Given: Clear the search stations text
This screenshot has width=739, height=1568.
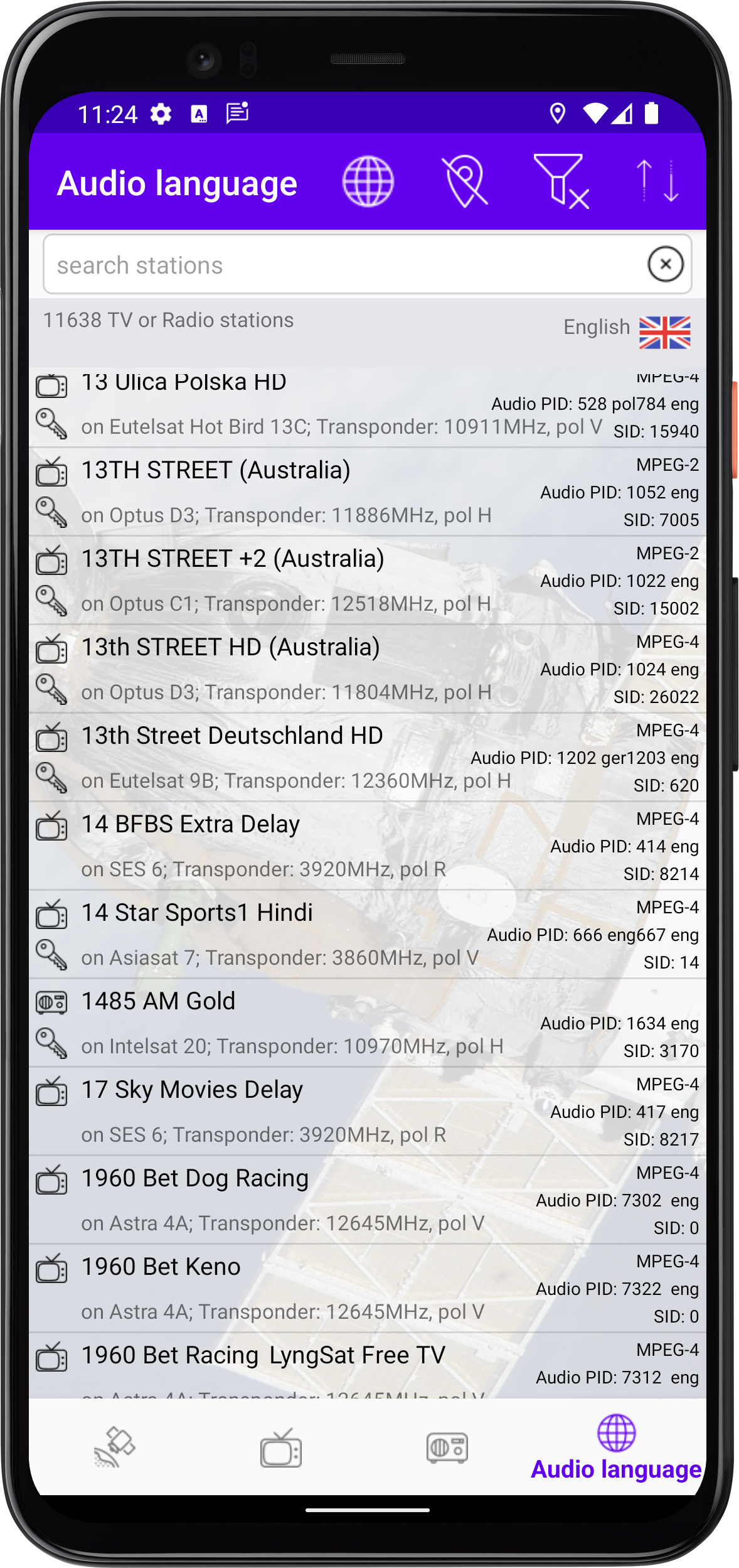Looking at the screenshot, I should click(666, 264).
